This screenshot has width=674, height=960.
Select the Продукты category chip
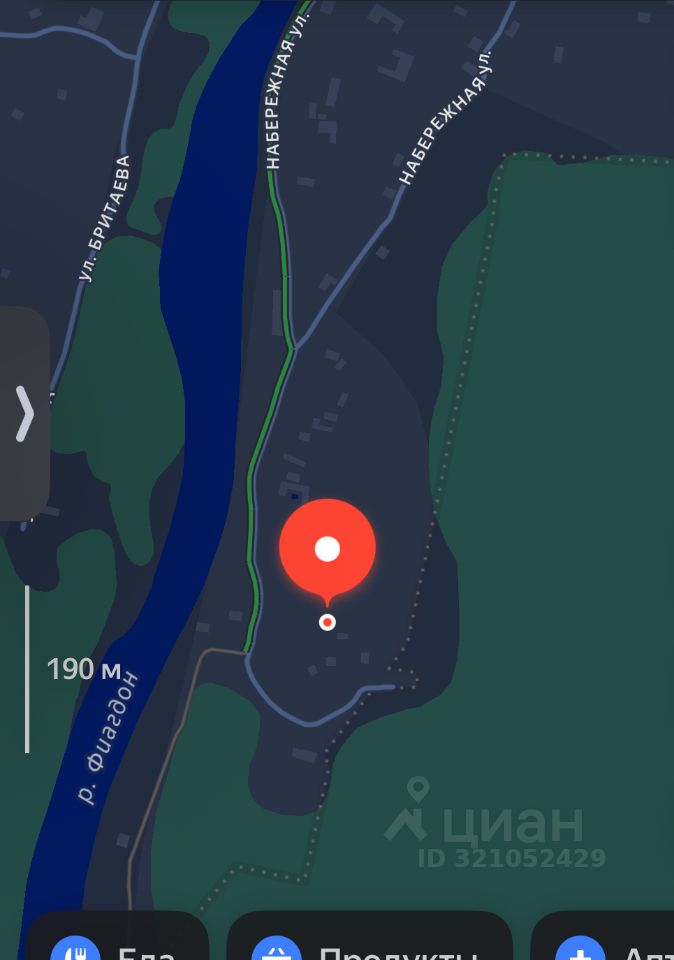(369, 943)
